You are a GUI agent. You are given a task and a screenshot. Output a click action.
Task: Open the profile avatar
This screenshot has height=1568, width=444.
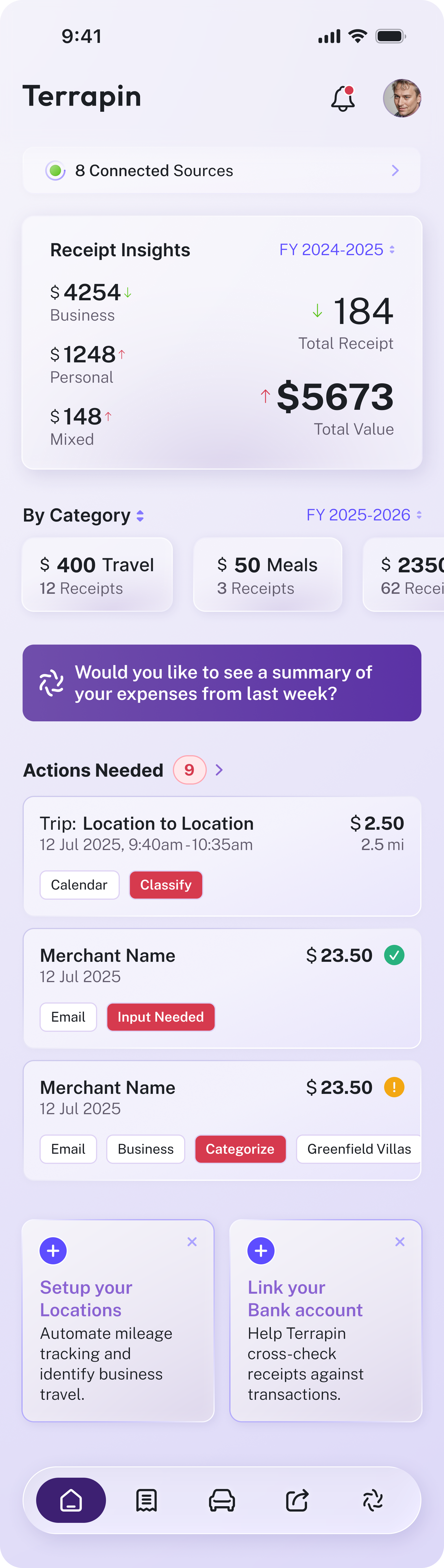click(402, 98)
